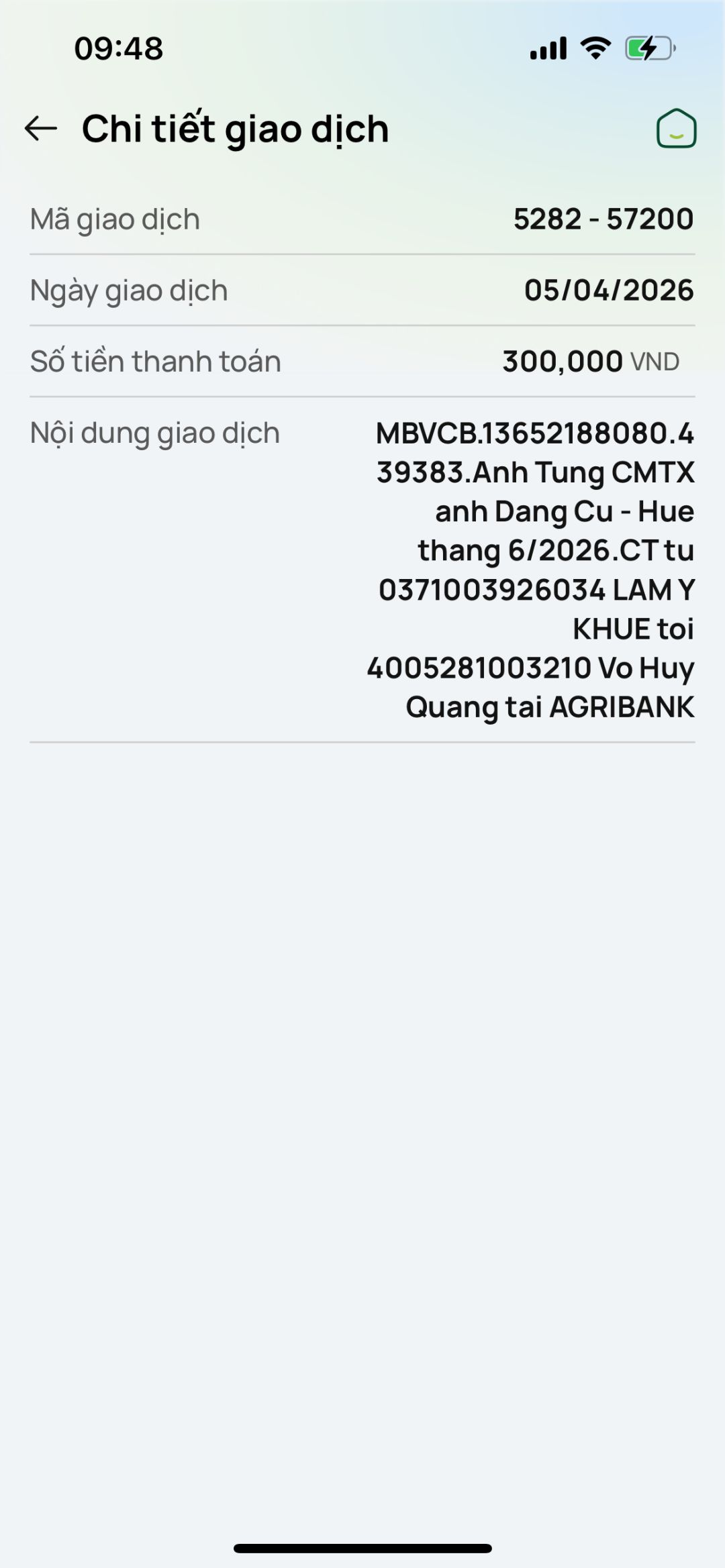Open the green home icon
This screenshot has width=725, height=1568.
[676, 128]
